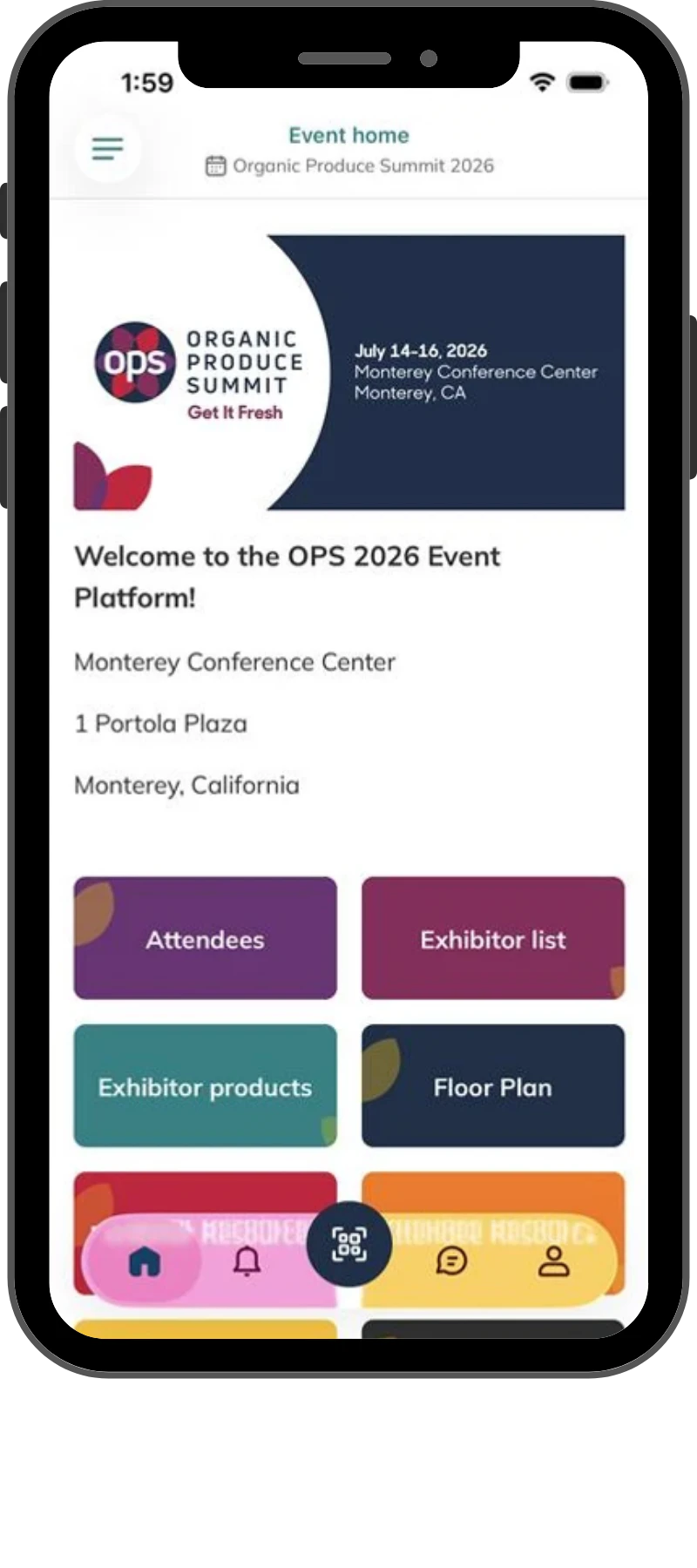Screen dimensions: 697x1568
Task: Open the hamburger menu
Action: (x=107, y=149)
